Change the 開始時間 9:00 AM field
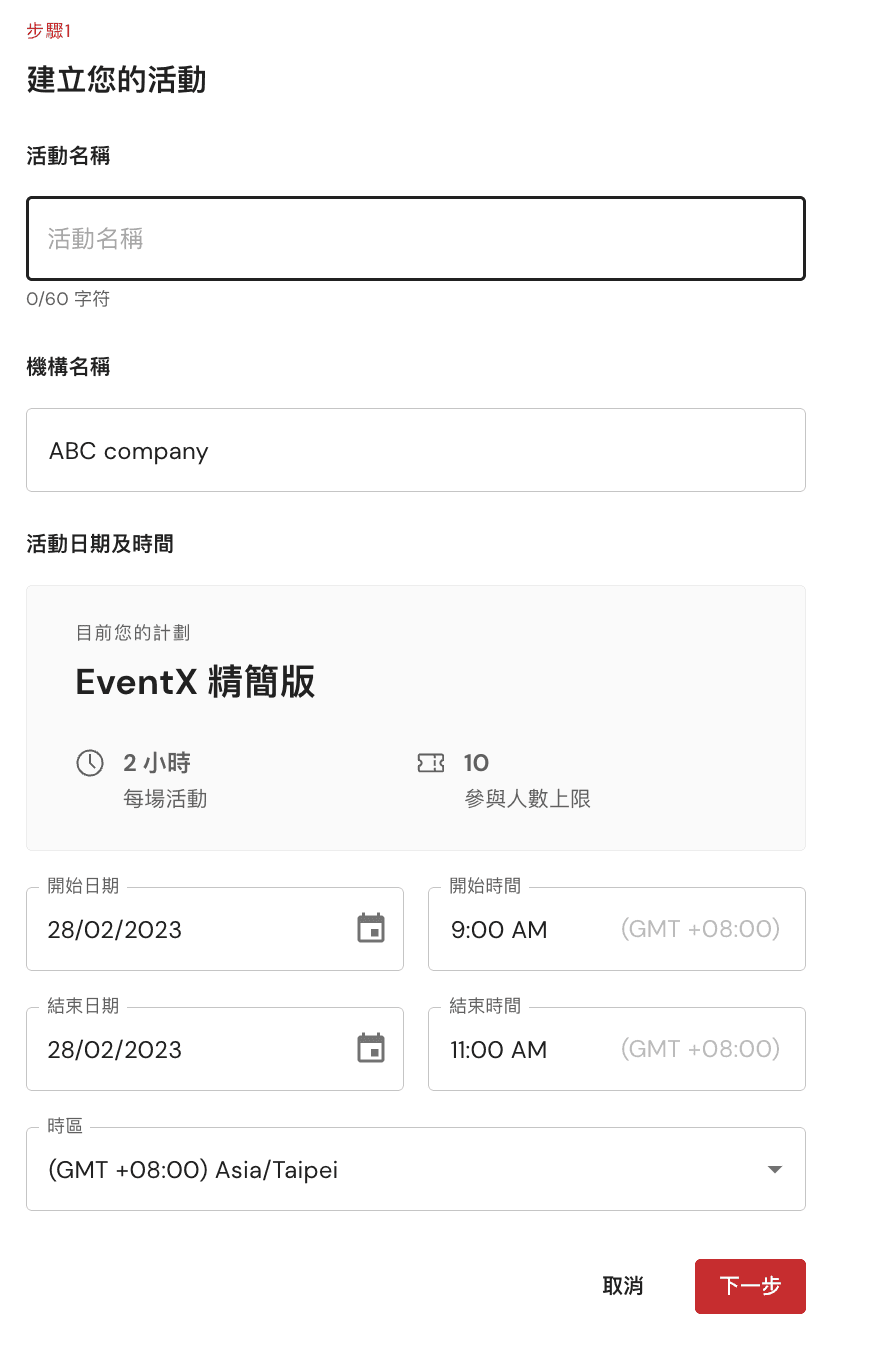This screenshot has height=1354, width=870. pyautogui.click(x=616, y=929)
